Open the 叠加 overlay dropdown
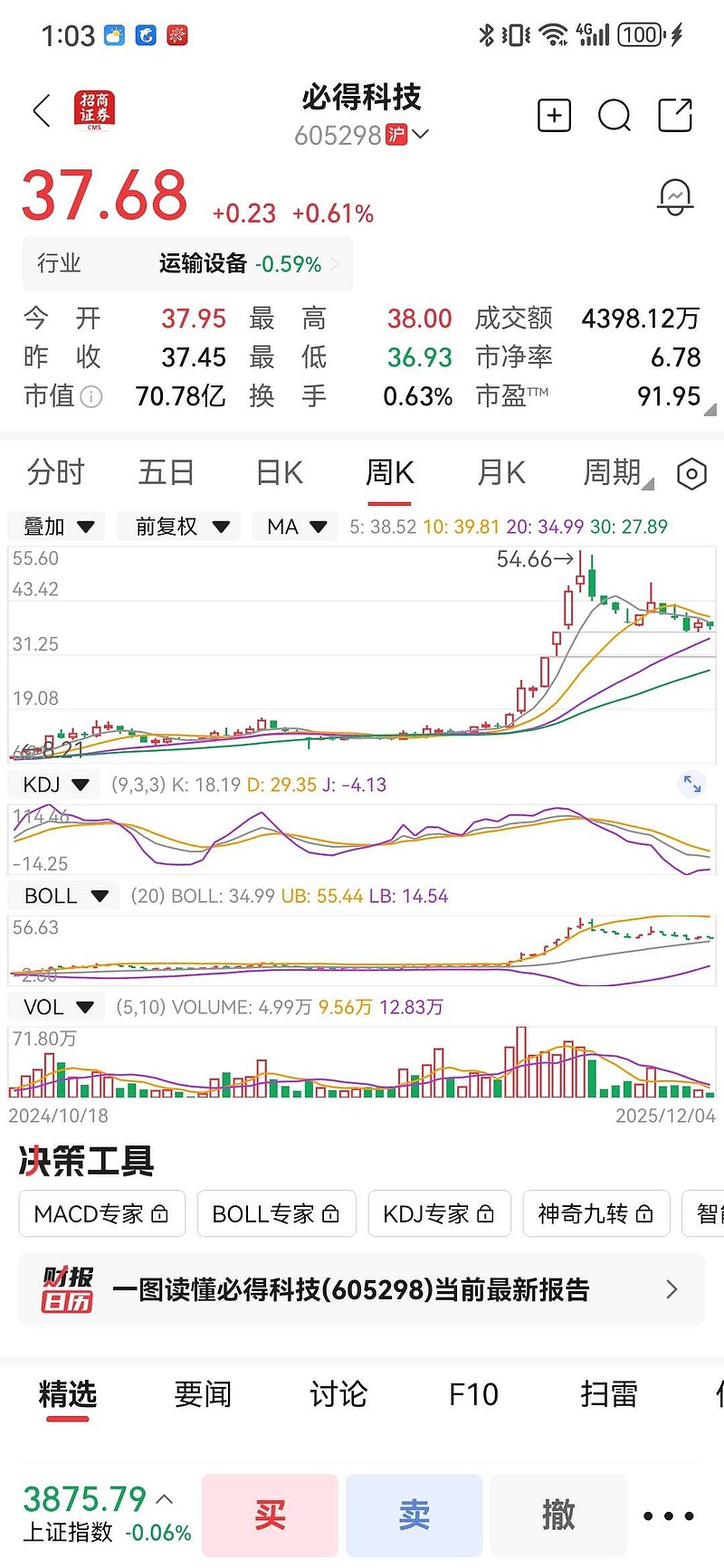The height and width of the screenshot is (1568, 724). tap(55, 526)
